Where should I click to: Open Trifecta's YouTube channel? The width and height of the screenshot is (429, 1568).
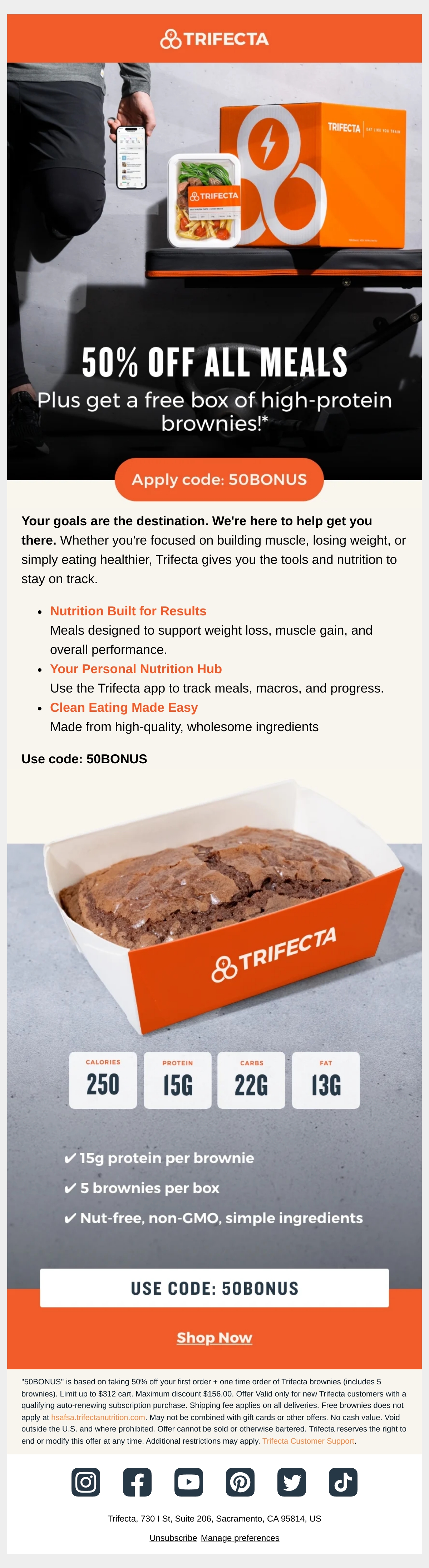[x=189, y=1482]
